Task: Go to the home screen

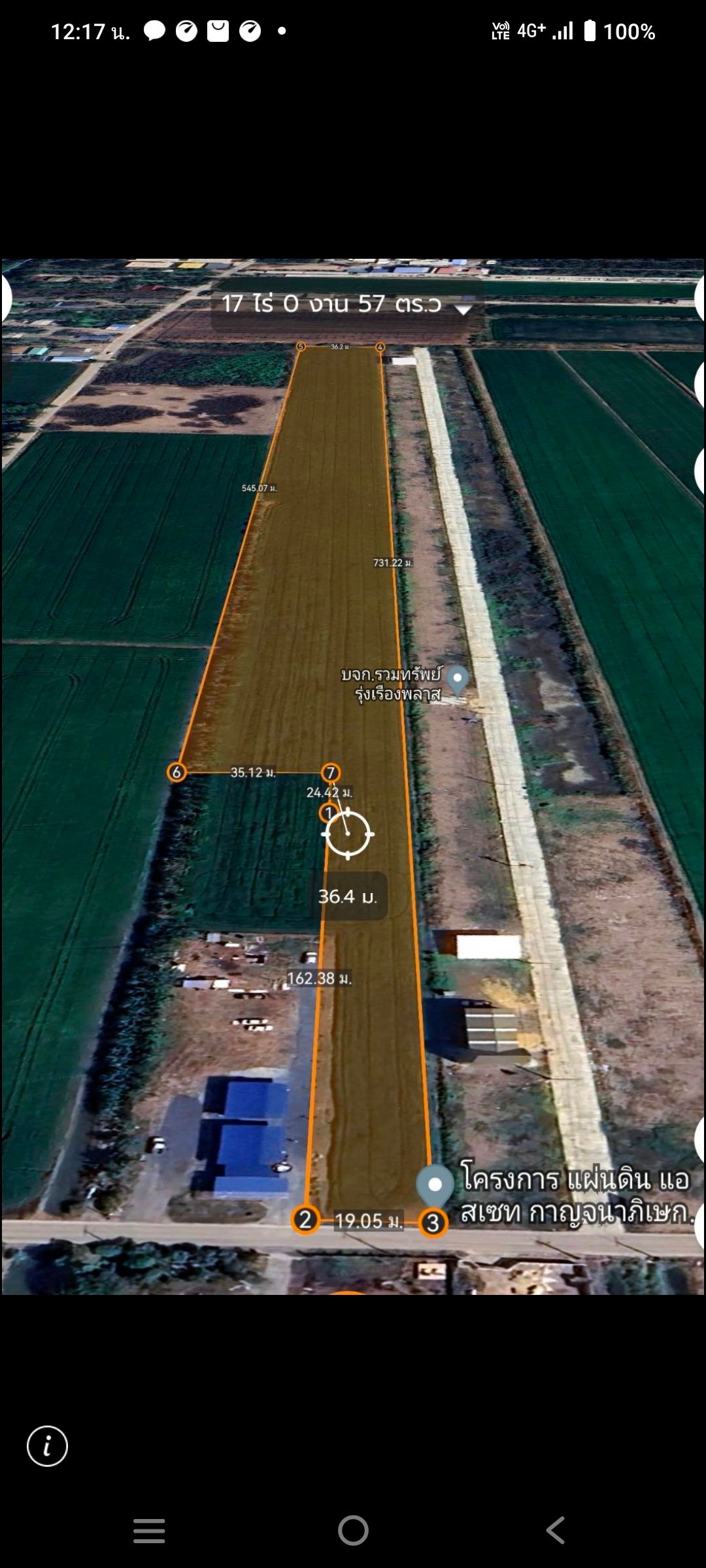Action: click(x=353, y=1530)
